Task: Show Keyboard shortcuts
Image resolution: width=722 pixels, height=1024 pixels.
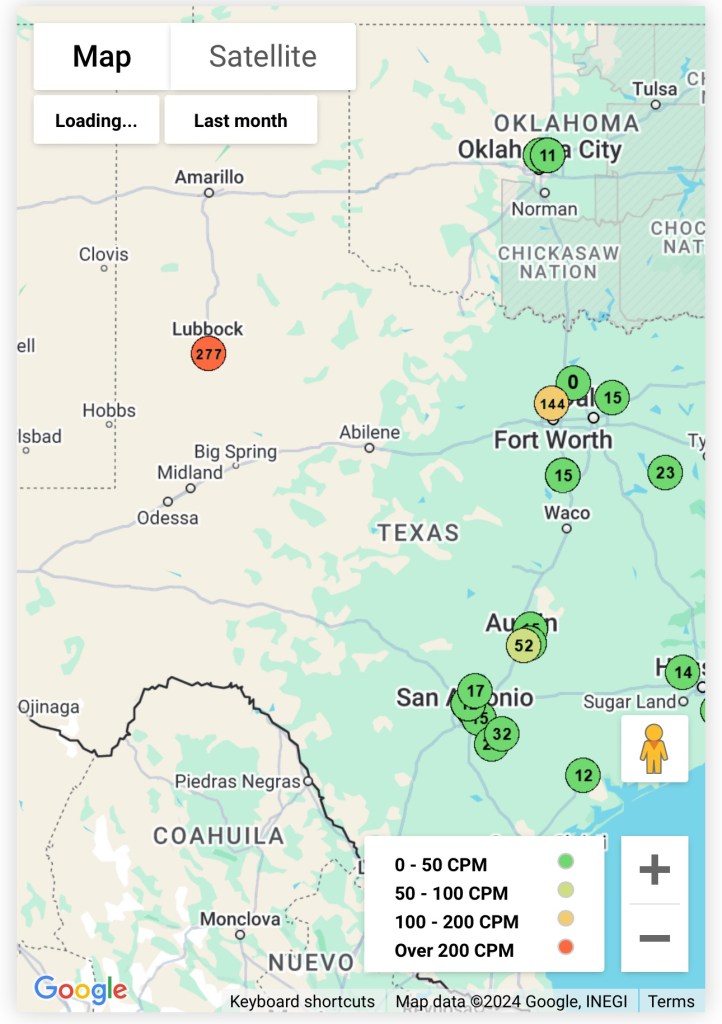Action: point(302,1001)
